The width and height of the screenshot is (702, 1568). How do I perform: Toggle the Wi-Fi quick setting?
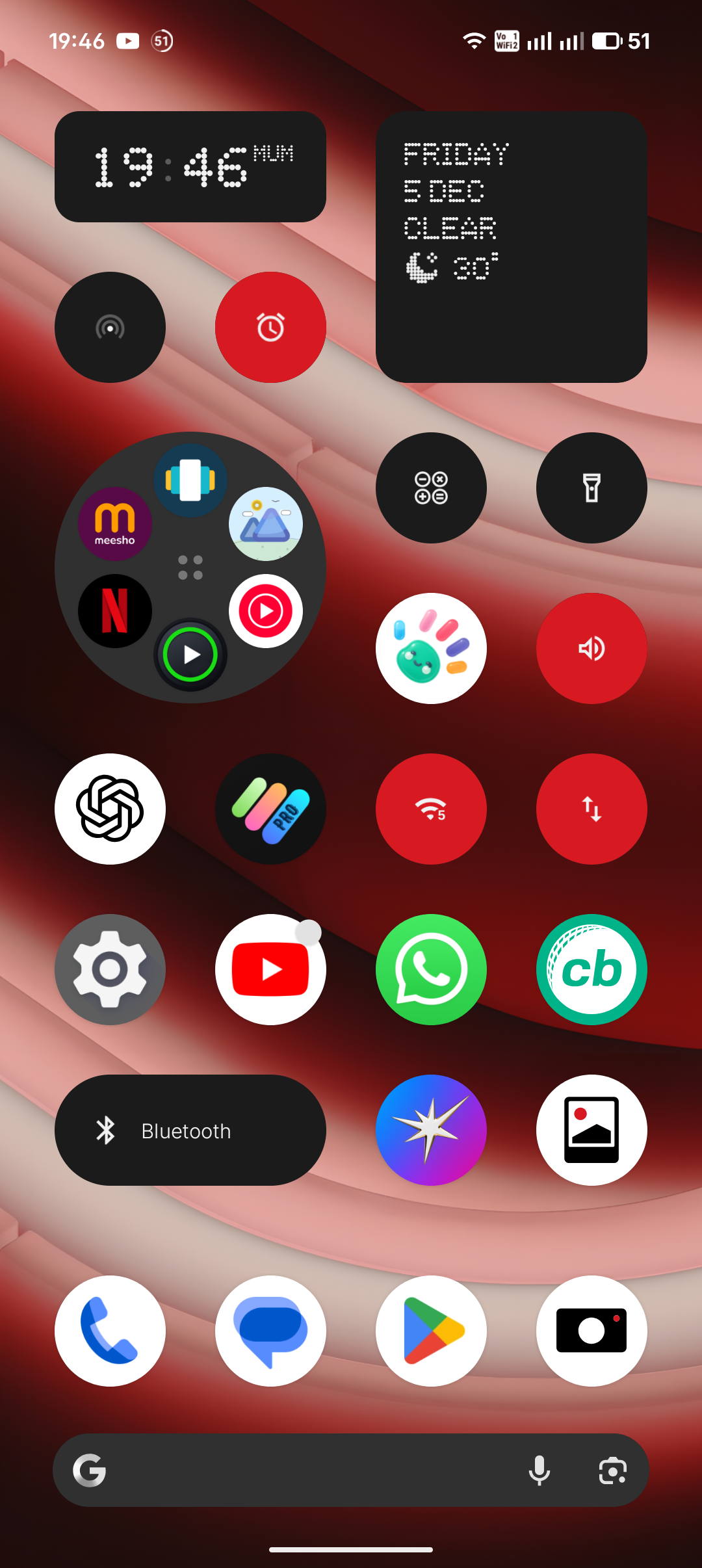(431, 809)
